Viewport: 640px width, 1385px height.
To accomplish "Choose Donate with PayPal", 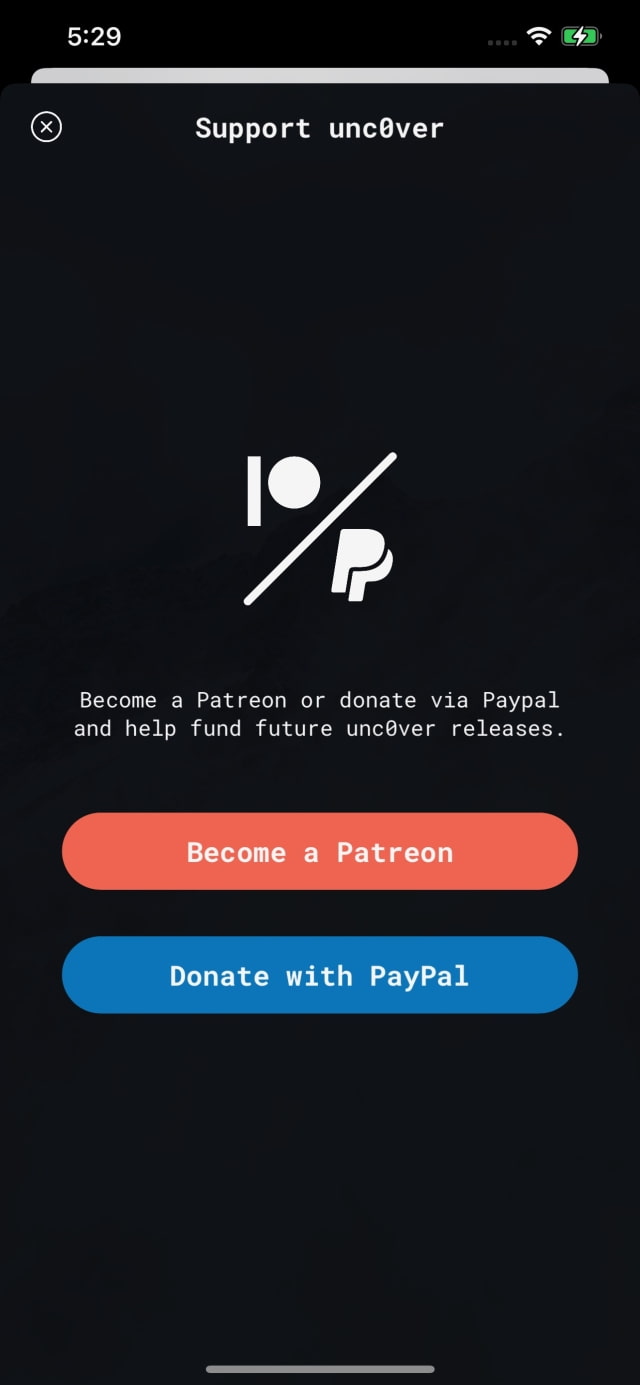I will 320,975.
